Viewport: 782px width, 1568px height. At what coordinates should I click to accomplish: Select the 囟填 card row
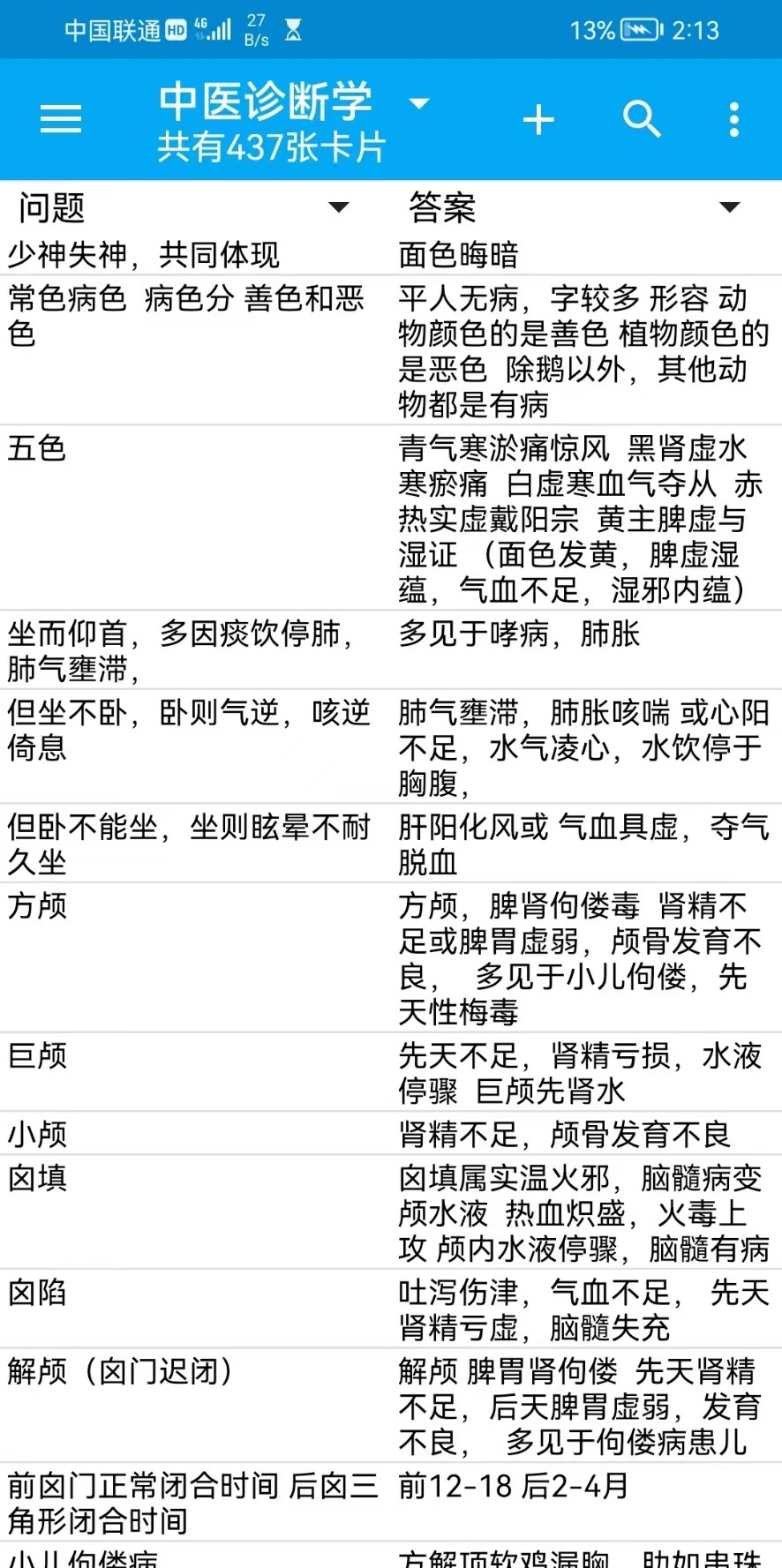click(391, 1213)
